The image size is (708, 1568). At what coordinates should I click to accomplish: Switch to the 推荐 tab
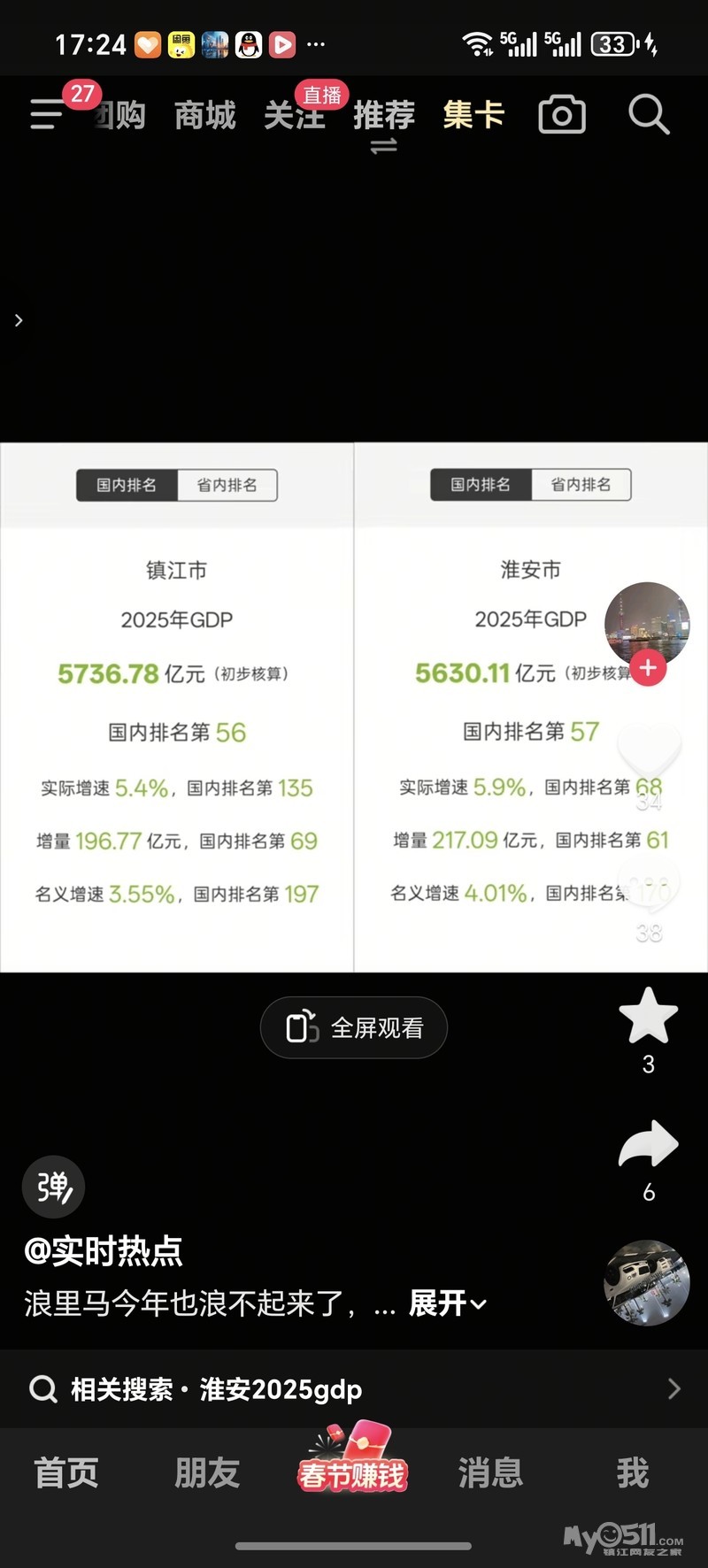coord(384,115)
